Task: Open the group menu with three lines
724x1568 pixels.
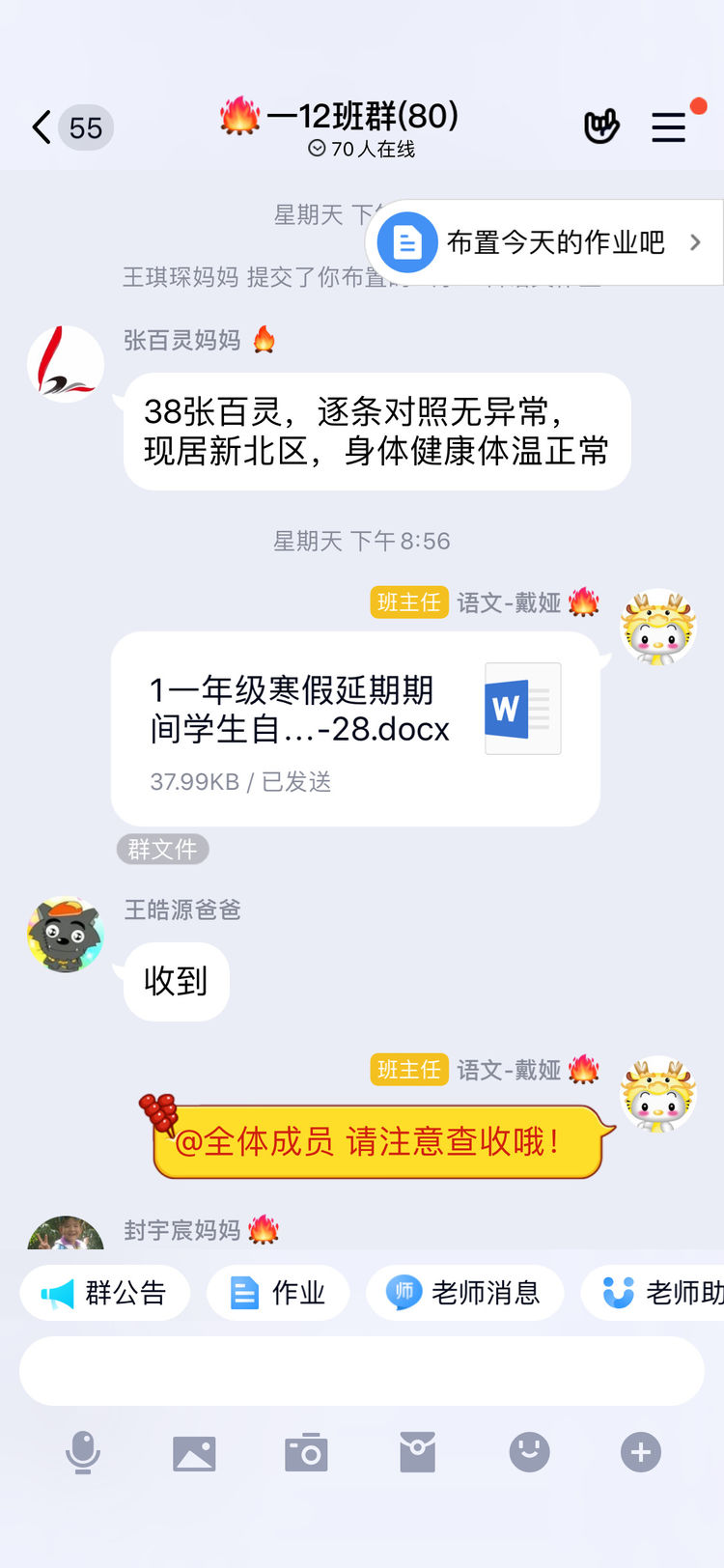Action: [668, 127]
